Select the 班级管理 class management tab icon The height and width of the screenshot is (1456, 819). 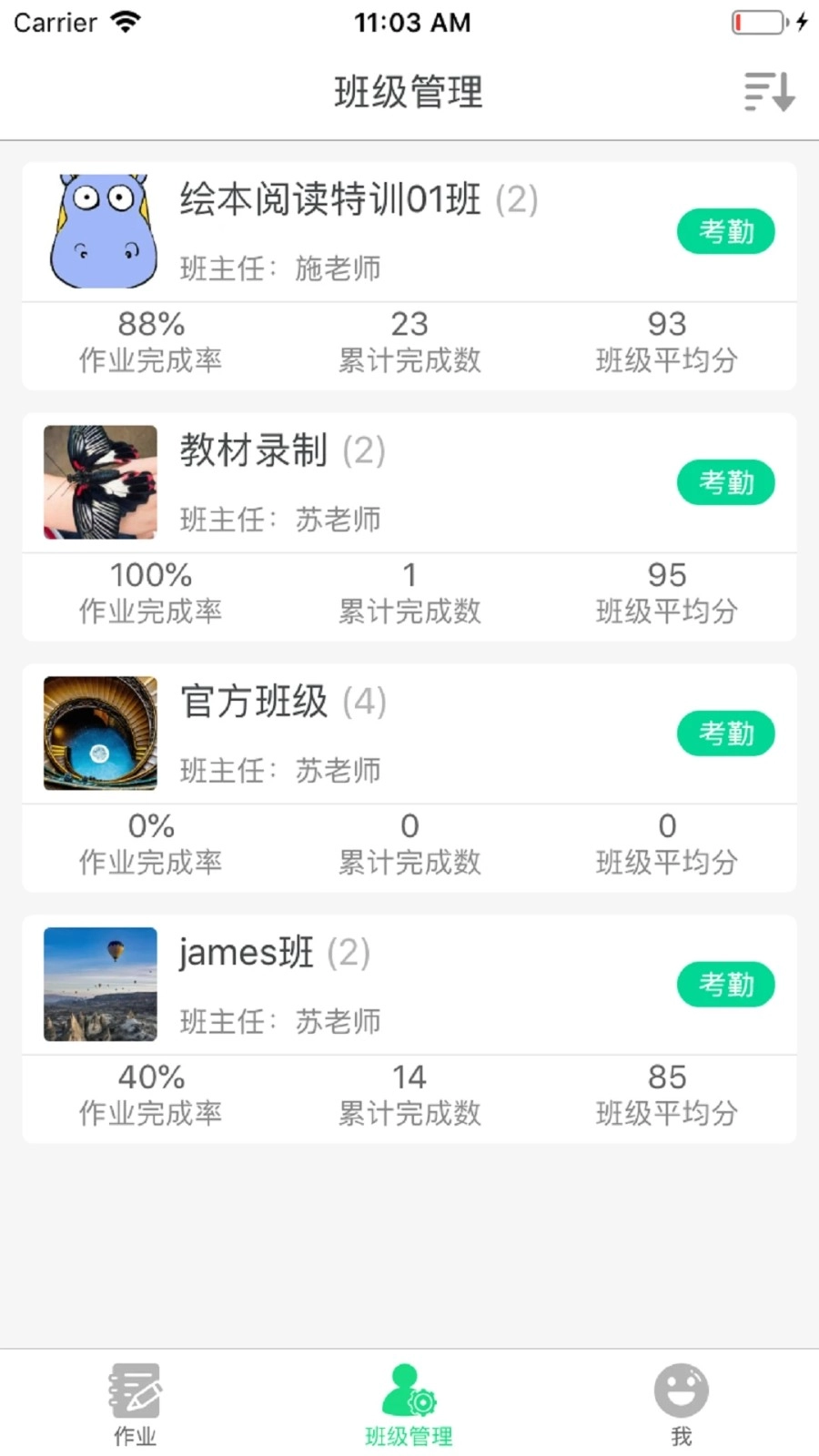tap(408, 1392)
